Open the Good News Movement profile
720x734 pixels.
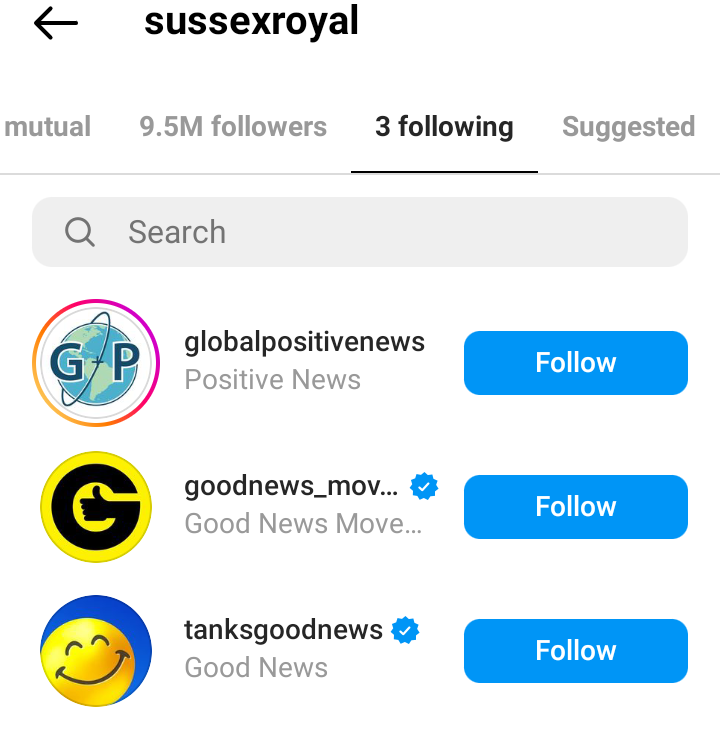point(291,488)
